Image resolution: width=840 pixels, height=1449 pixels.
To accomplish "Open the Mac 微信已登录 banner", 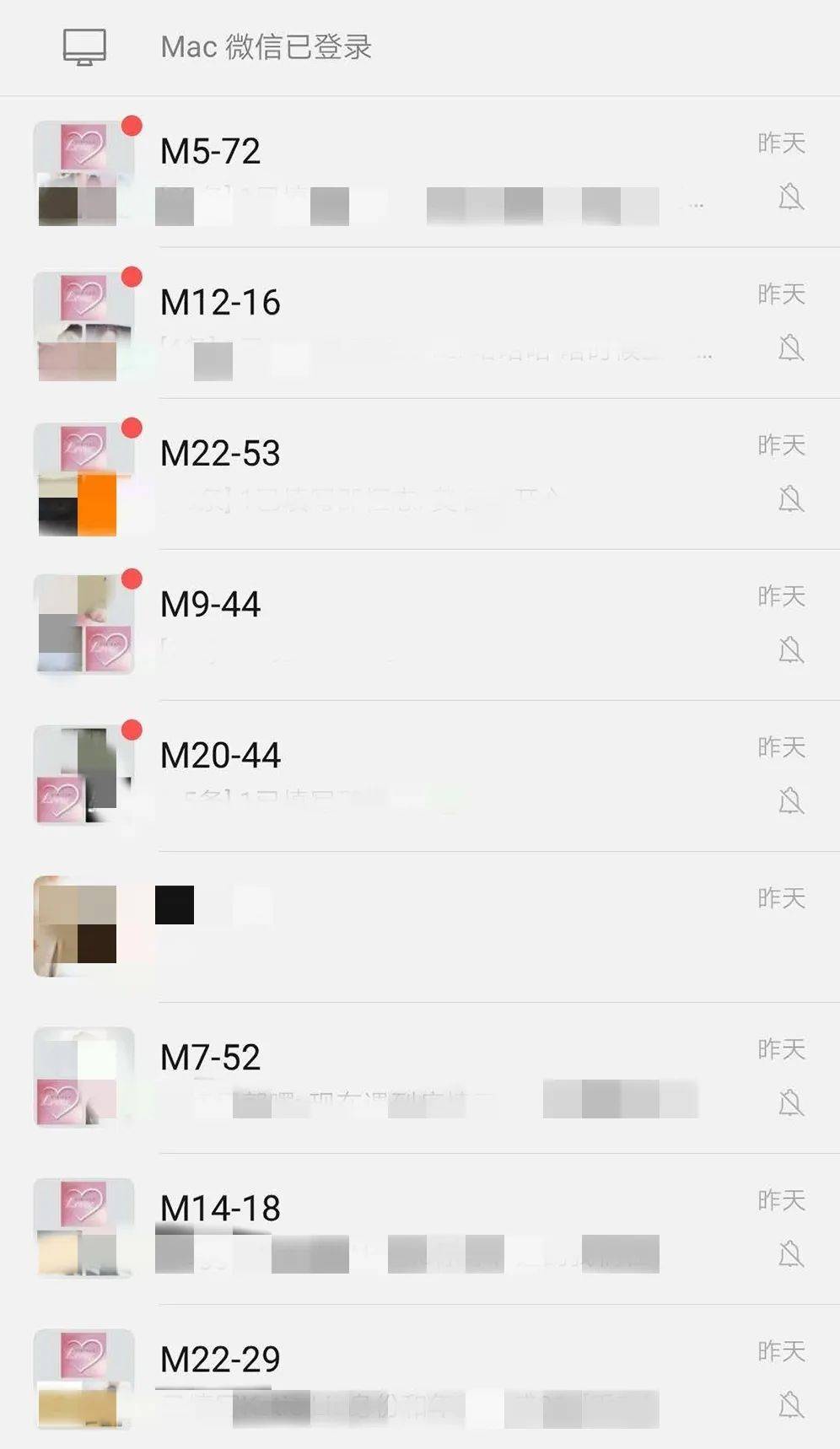I will tap(266, 47).
